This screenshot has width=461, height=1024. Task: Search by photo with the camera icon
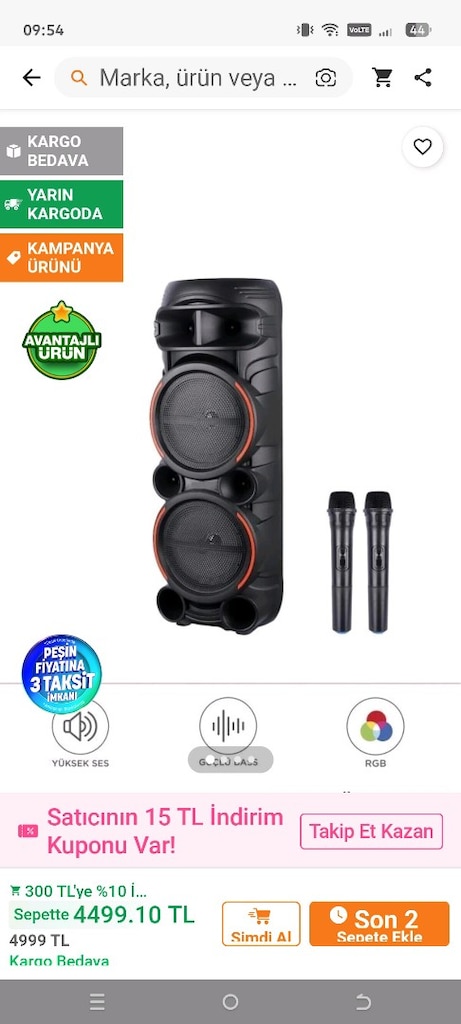click(x=325, y=78)
